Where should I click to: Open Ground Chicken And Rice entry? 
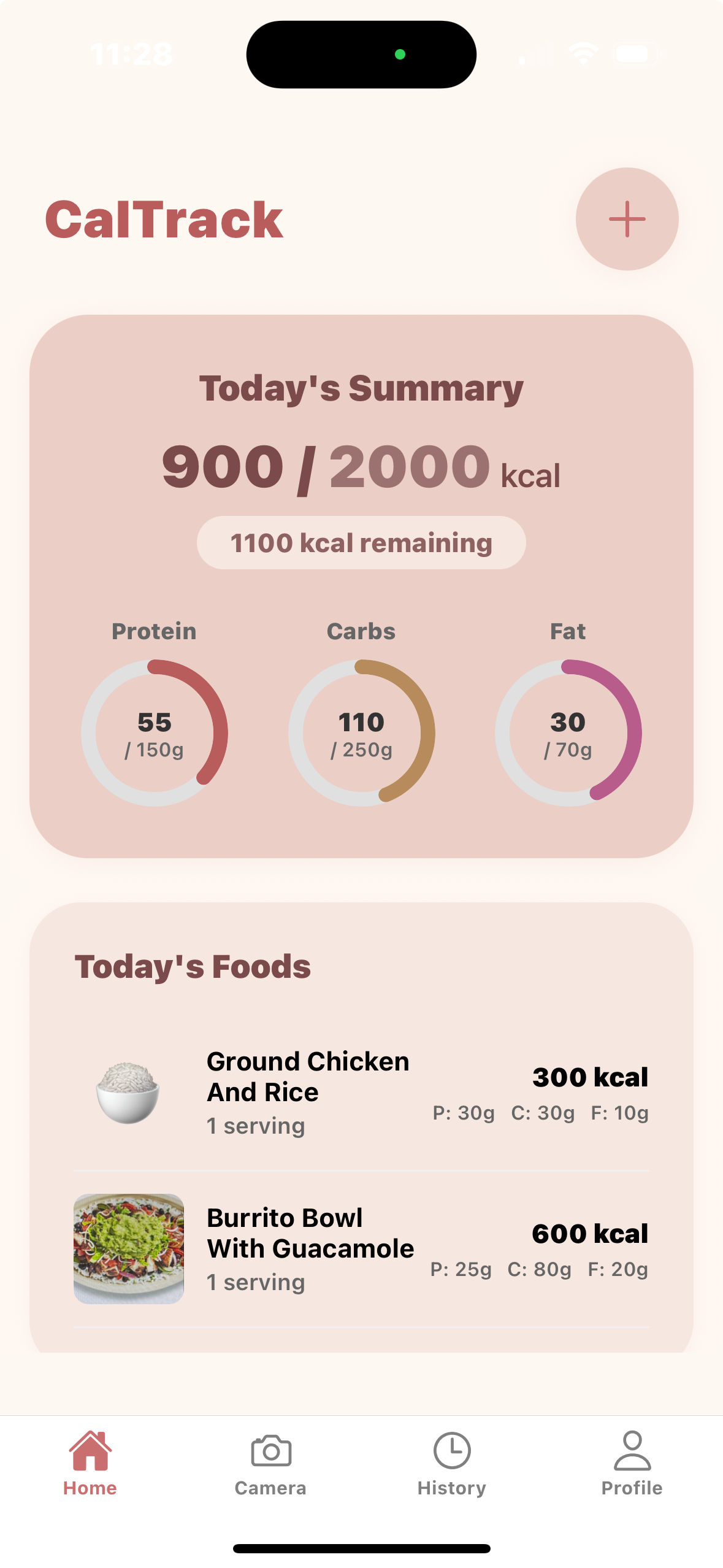pyautogui.click(x=361, y=1093)
